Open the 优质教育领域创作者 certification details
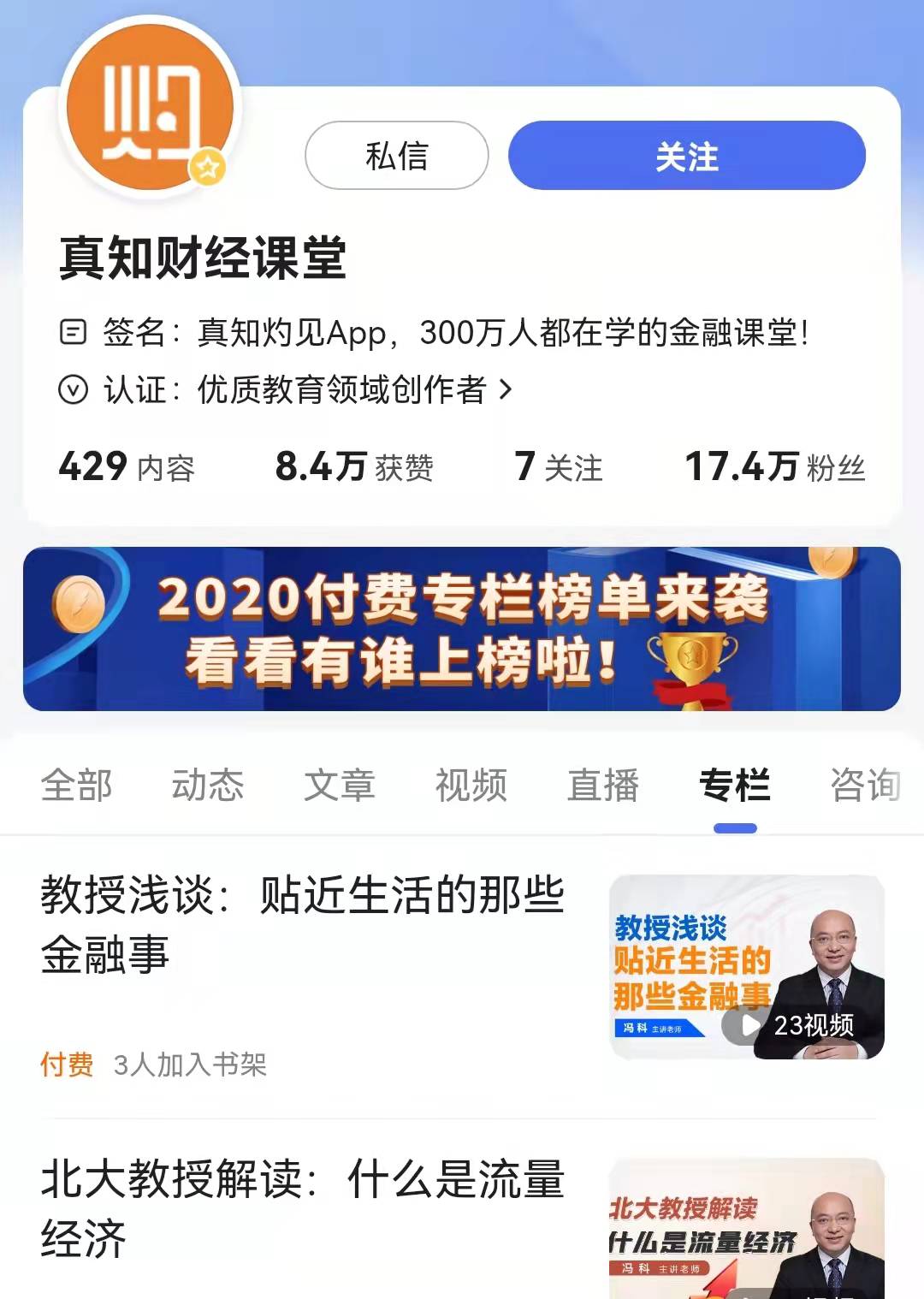 click(x=342, y=390)
